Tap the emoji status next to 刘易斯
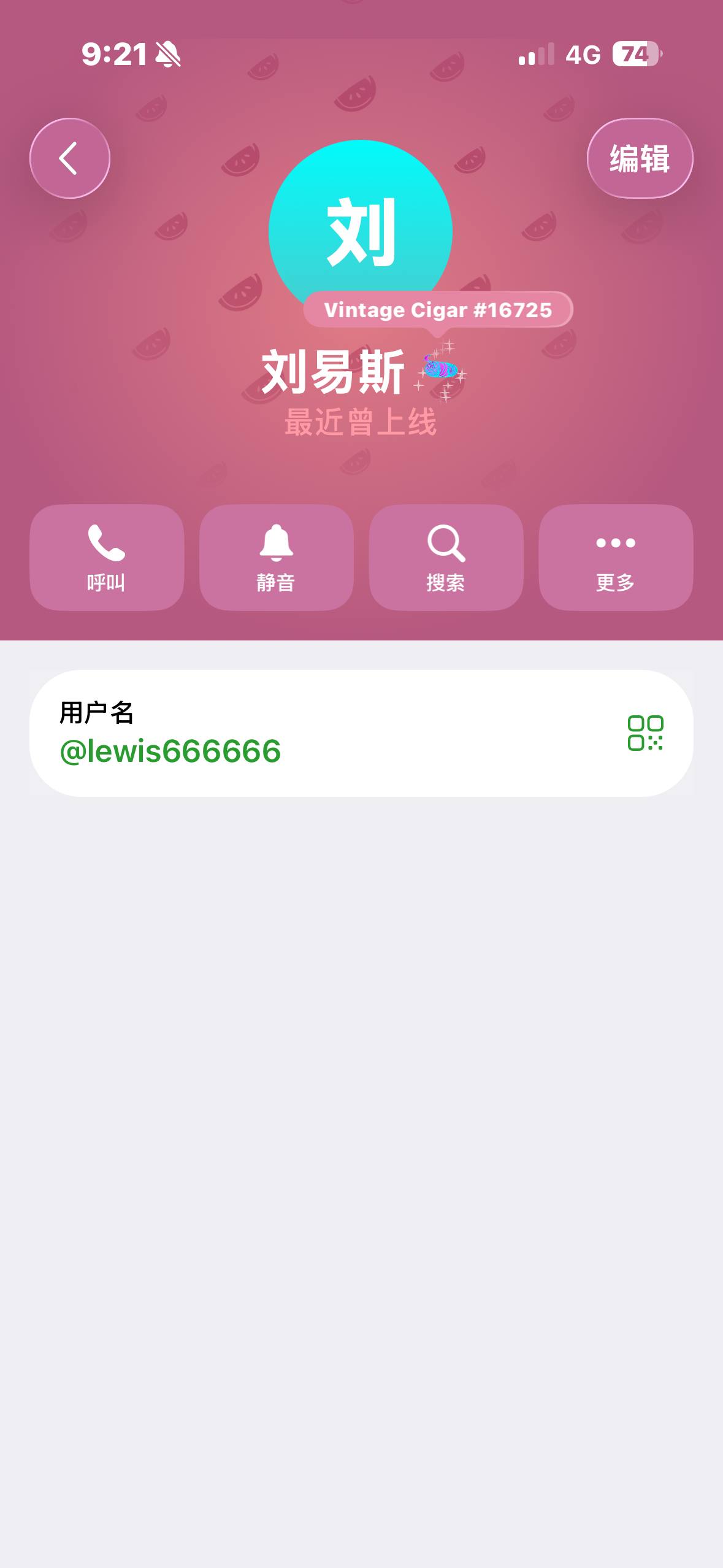The width and height of the screenshot is (723, 1568). (441, 371)
